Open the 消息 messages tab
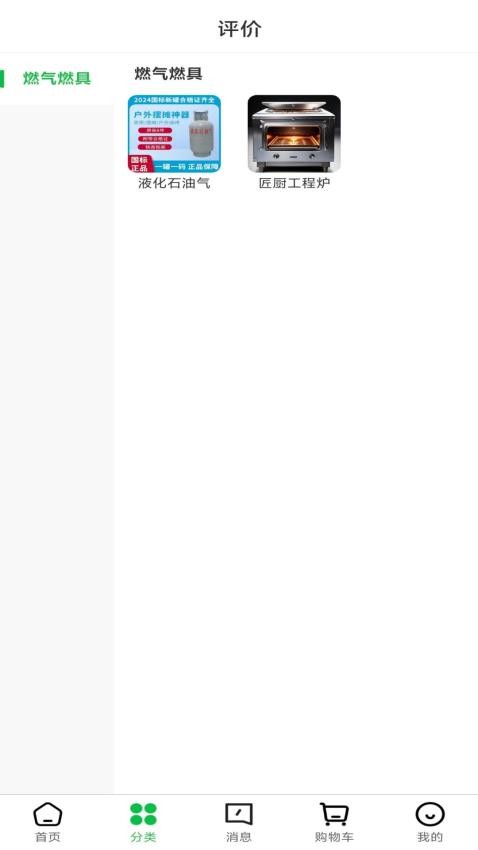Screen dimensions: 478x850 (239, 822)
